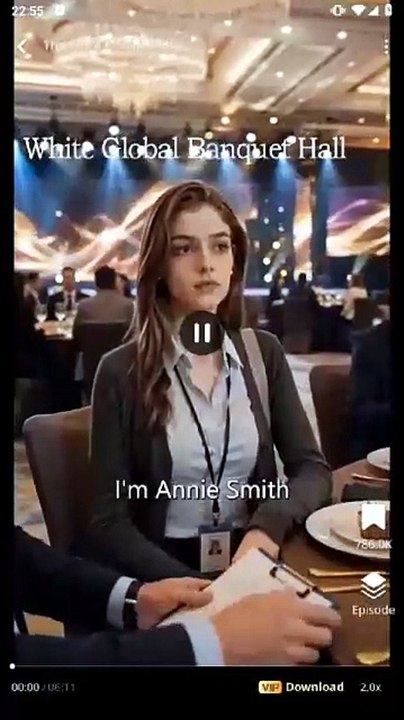Tap the VIP Download button
404x720 pixels.
(301, 687)
